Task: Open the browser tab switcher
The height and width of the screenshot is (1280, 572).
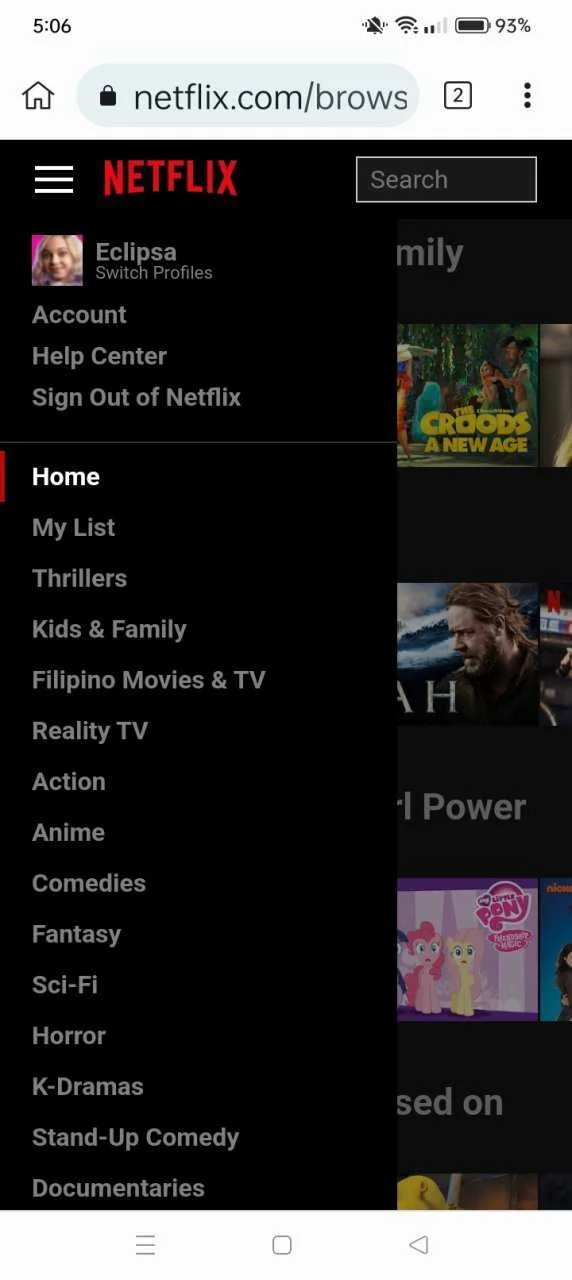Action: (457, 95)
